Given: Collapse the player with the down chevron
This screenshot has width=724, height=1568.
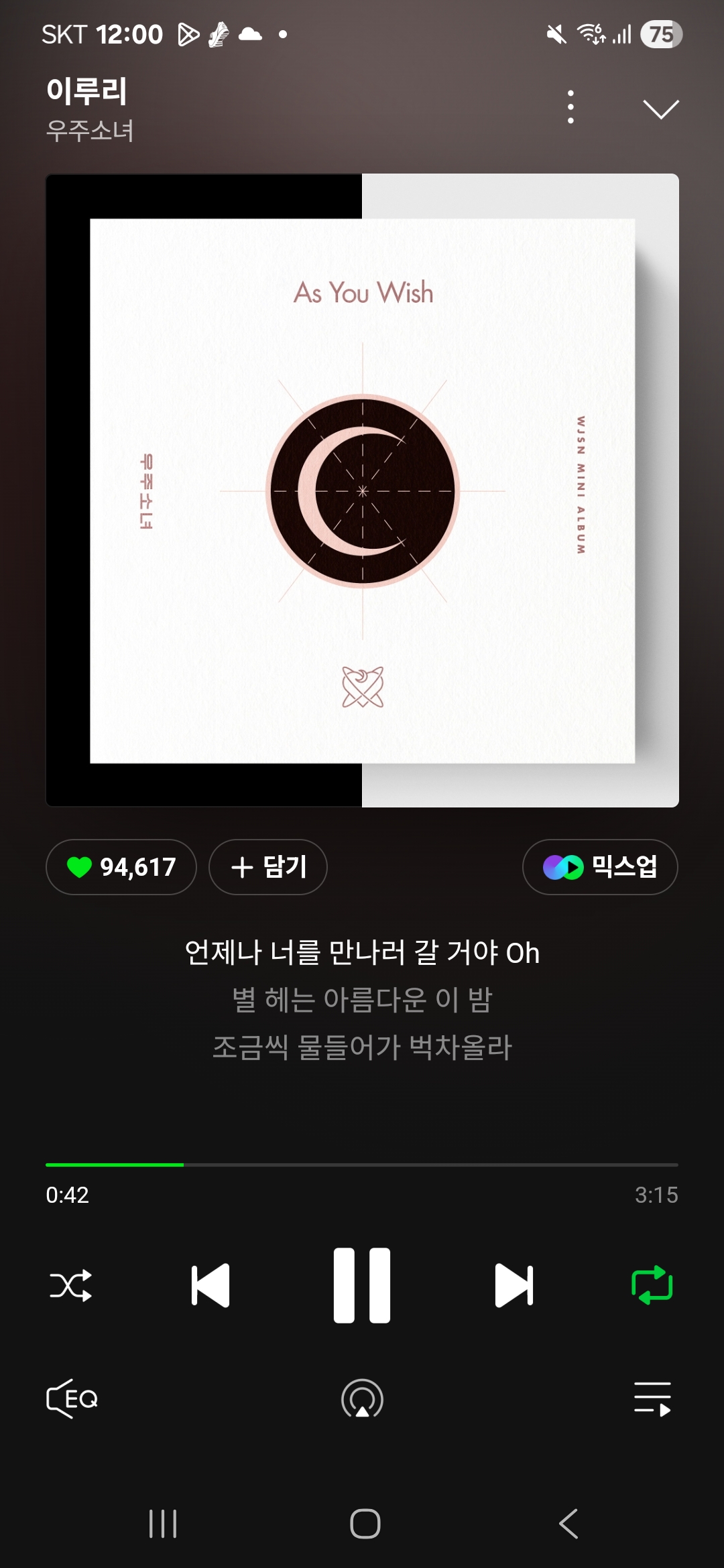Looking at the screenshot, I should pos(661,107).
